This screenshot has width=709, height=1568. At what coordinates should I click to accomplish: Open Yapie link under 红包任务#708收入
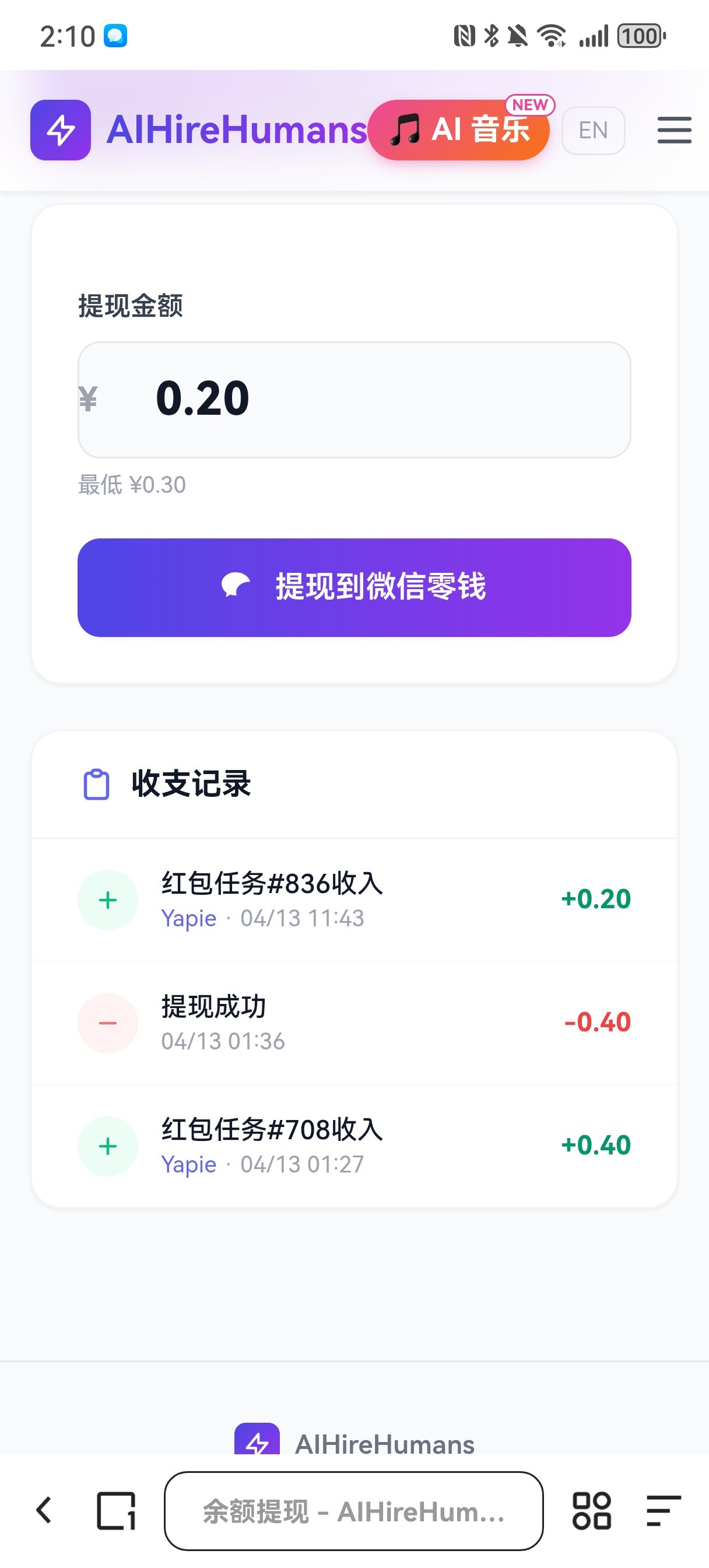(189, 1164)
